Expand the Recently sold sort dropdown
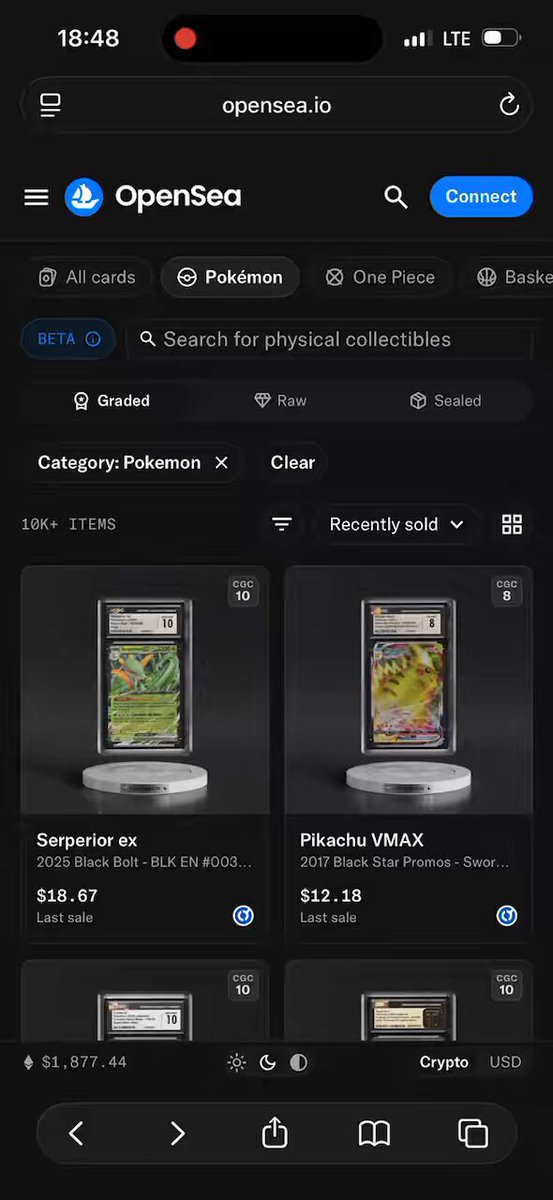The image size is (553, 1200). [x=396, y=524]
